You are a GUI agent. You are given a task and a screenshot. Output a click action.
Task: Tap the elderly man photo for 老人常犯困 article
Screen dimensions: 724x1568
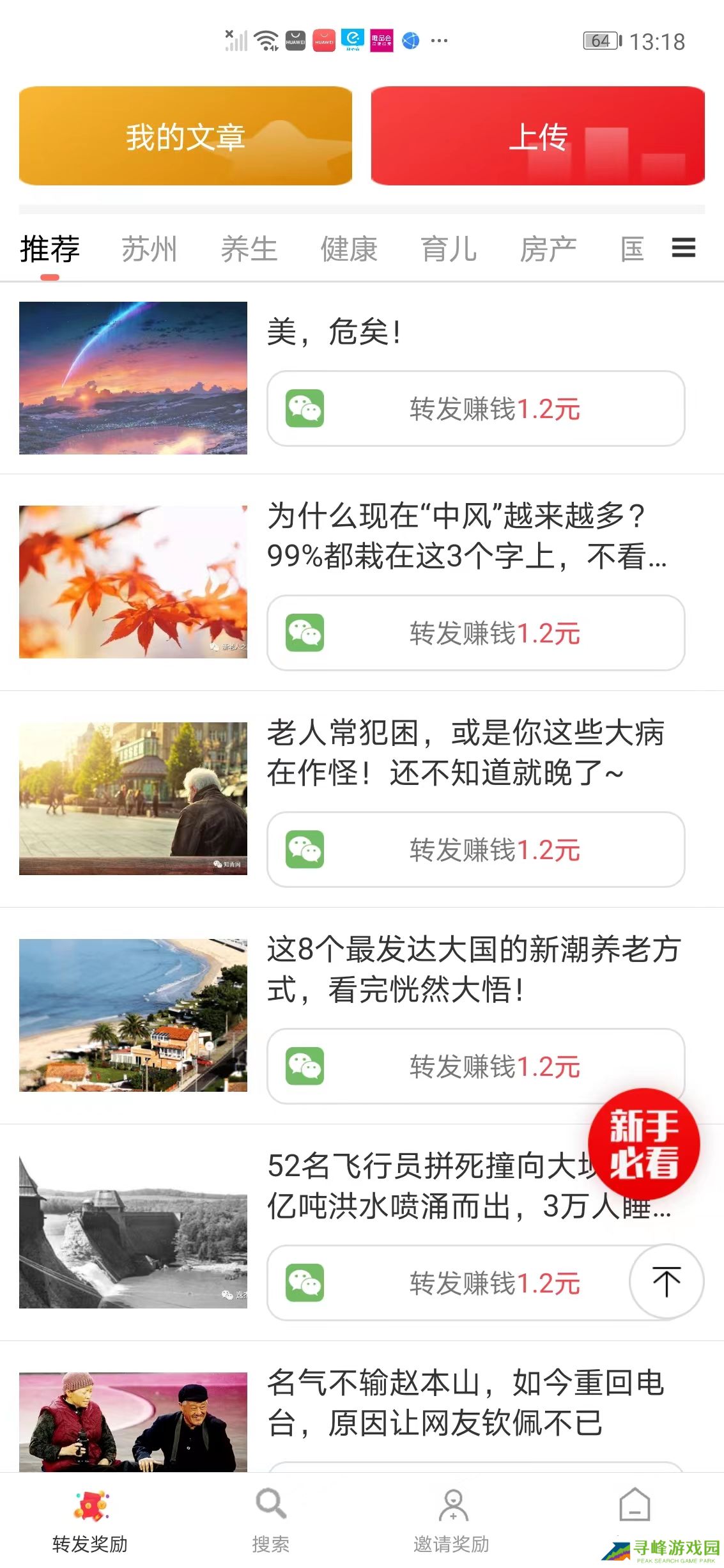point(134,798)
